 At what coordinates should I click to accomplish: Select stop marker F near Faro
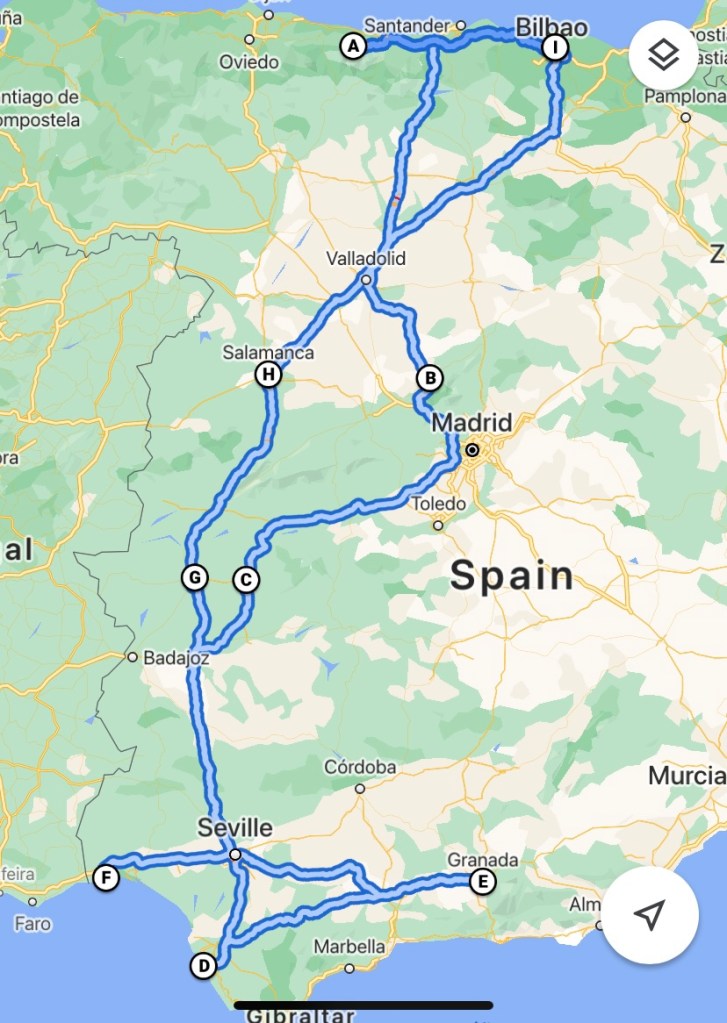pos(105,878)
